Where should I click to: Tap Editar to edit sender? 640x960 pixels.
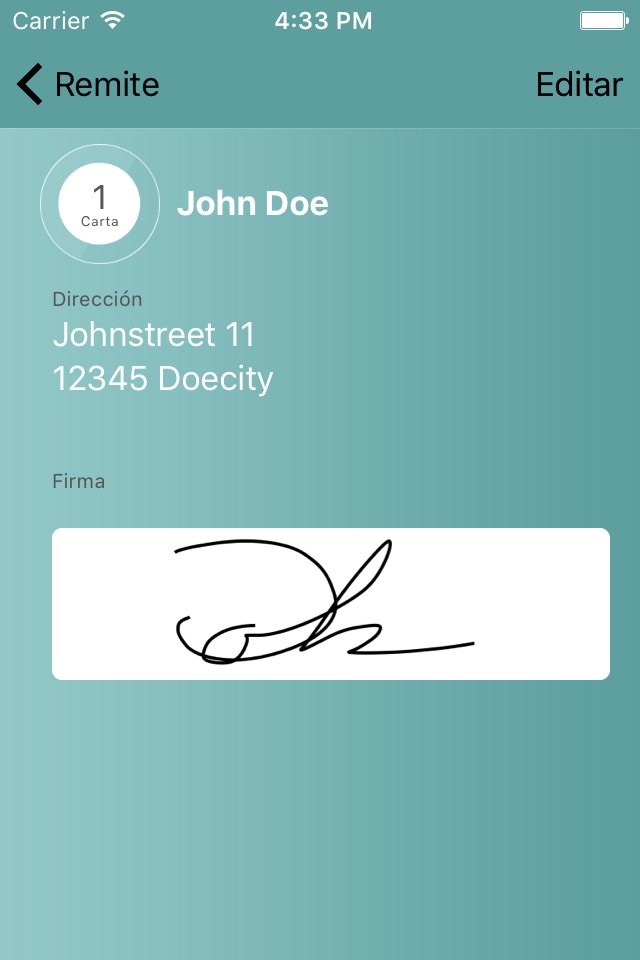click(x=579, y=85)
